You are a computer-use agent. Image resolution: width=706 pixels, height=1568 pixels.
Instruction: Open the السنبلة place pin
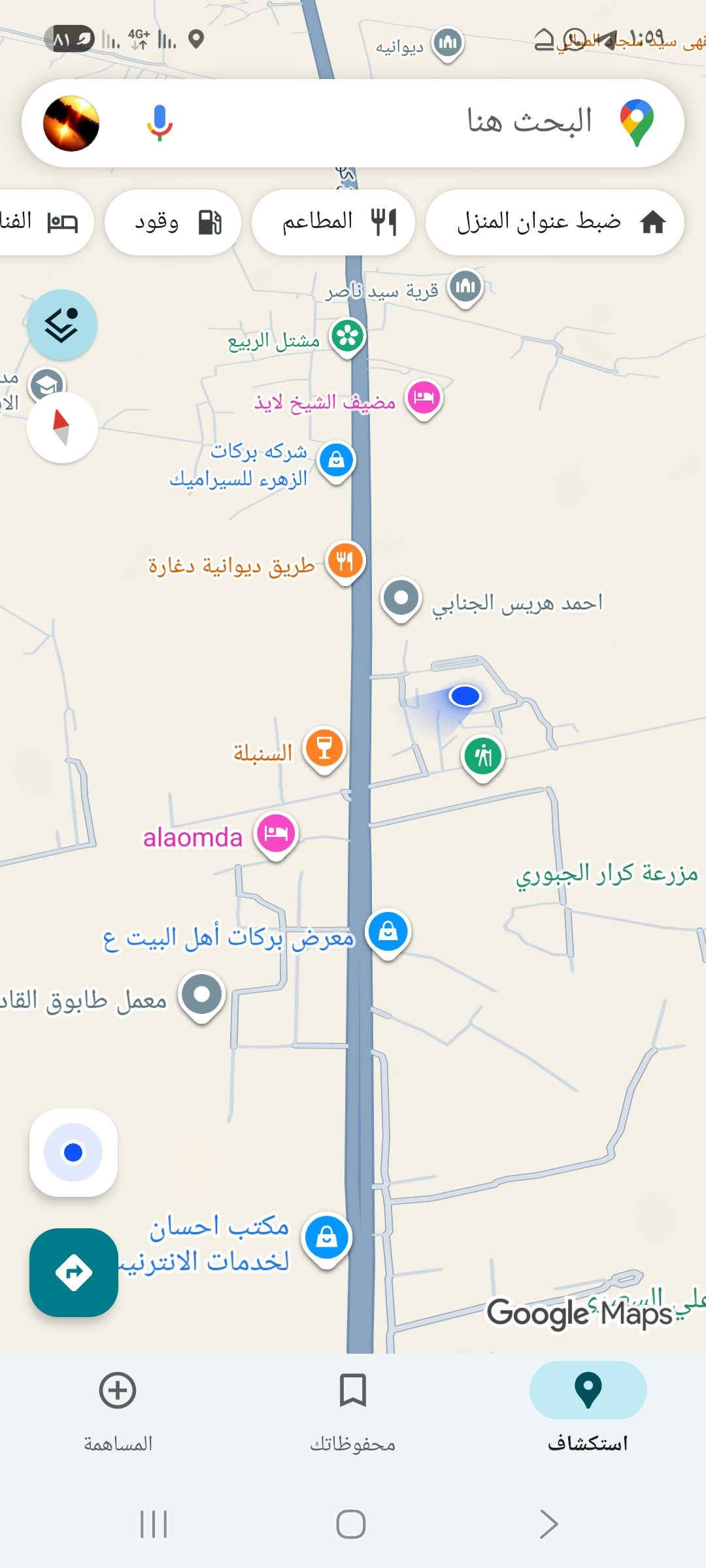[x=324, y=747]
